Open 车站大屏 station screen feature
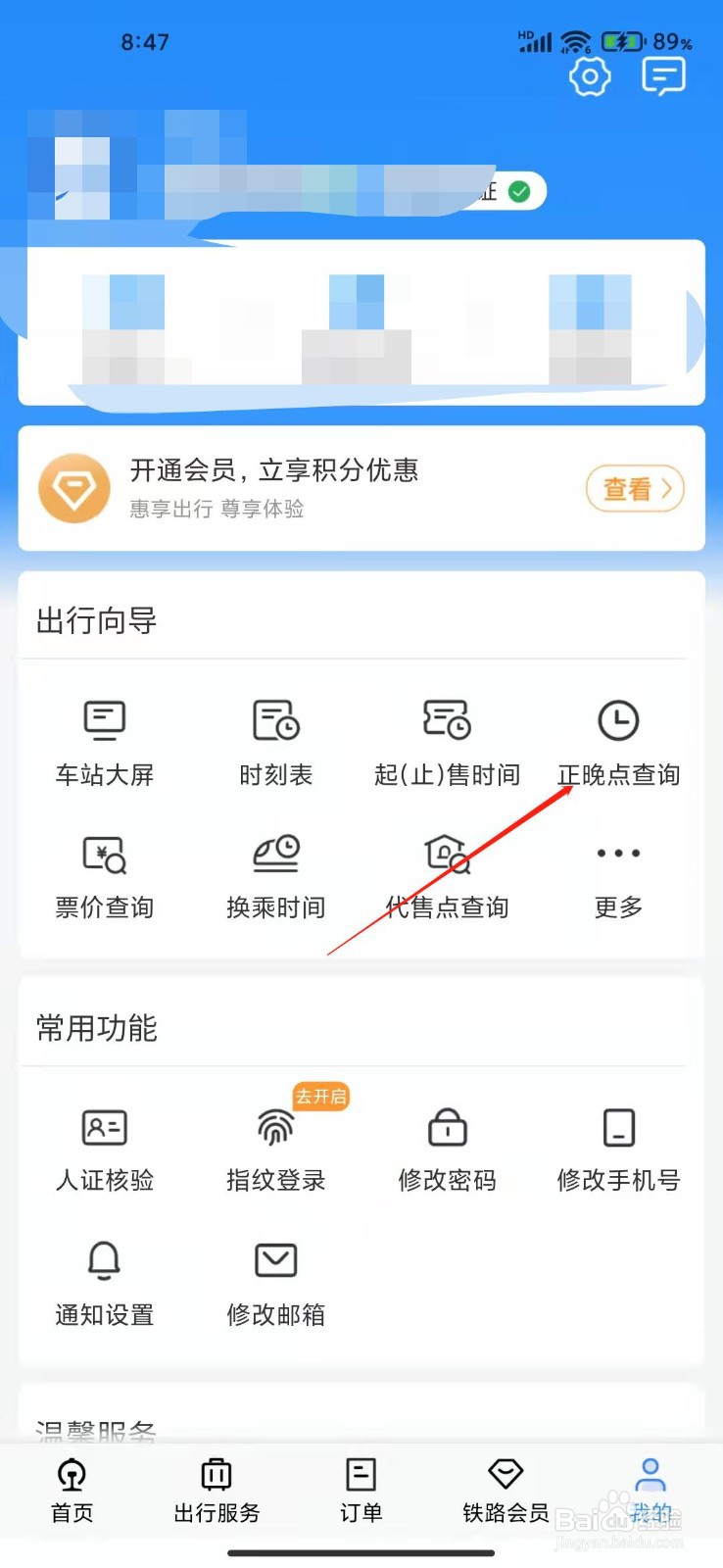 (104, 742)
